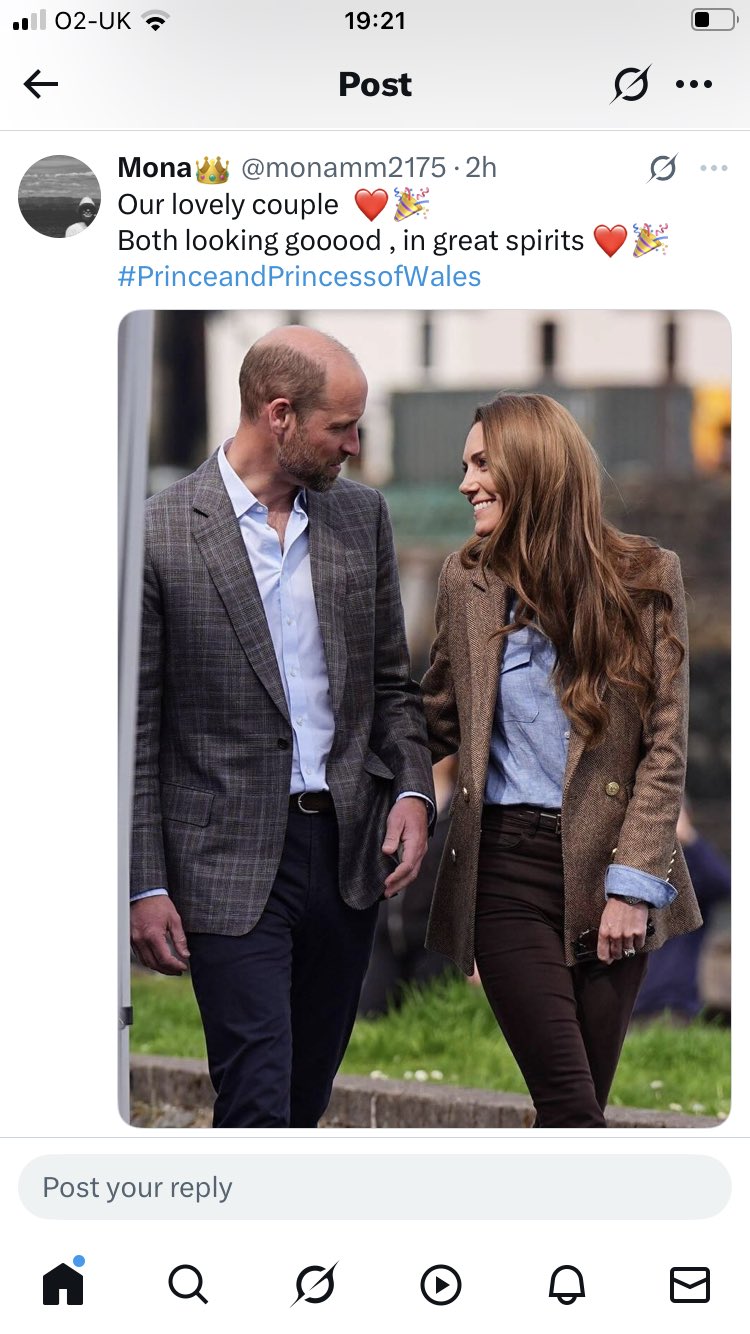
Task: Open the messages envelope tab
Action: pos(689,1284)
